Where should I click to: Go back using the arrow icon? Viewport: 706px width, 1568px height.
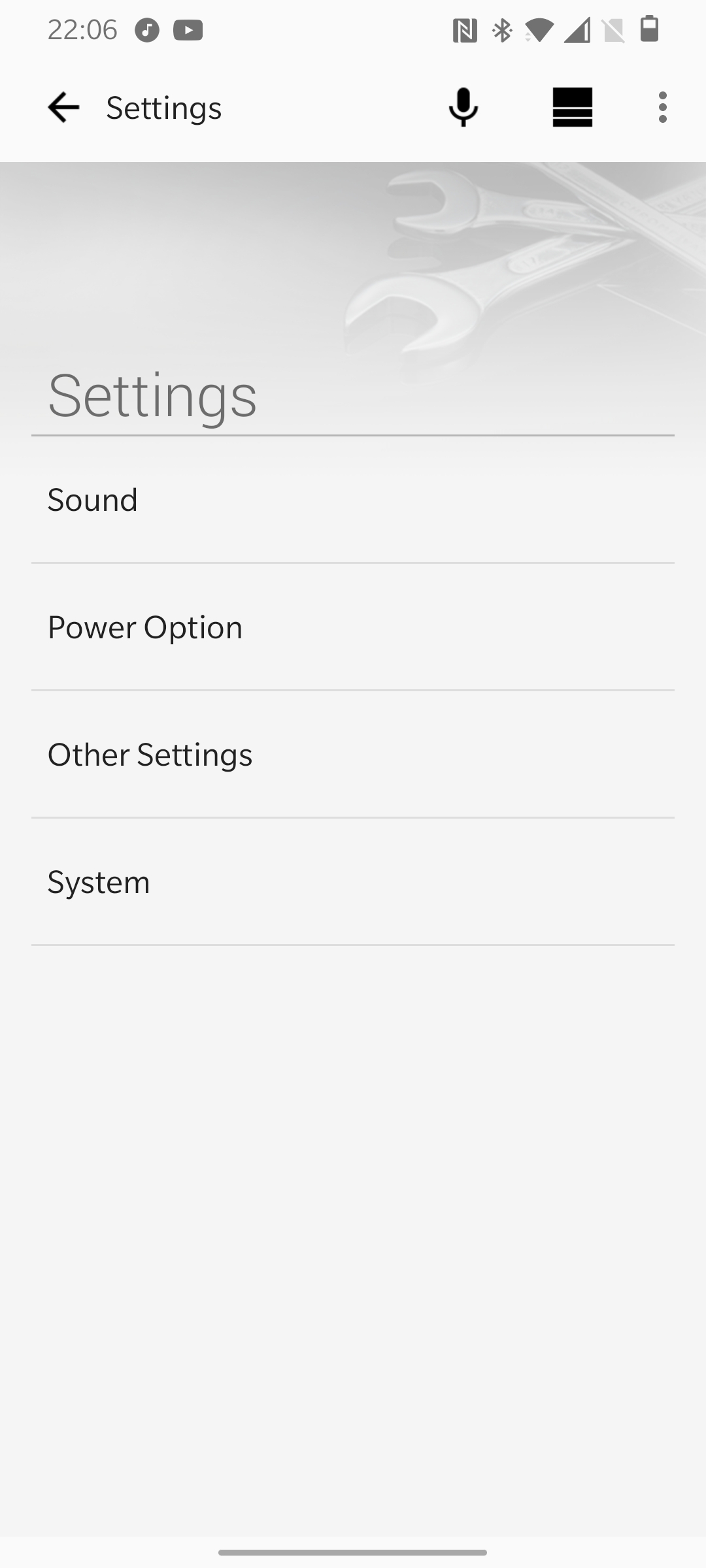(63, 107)
